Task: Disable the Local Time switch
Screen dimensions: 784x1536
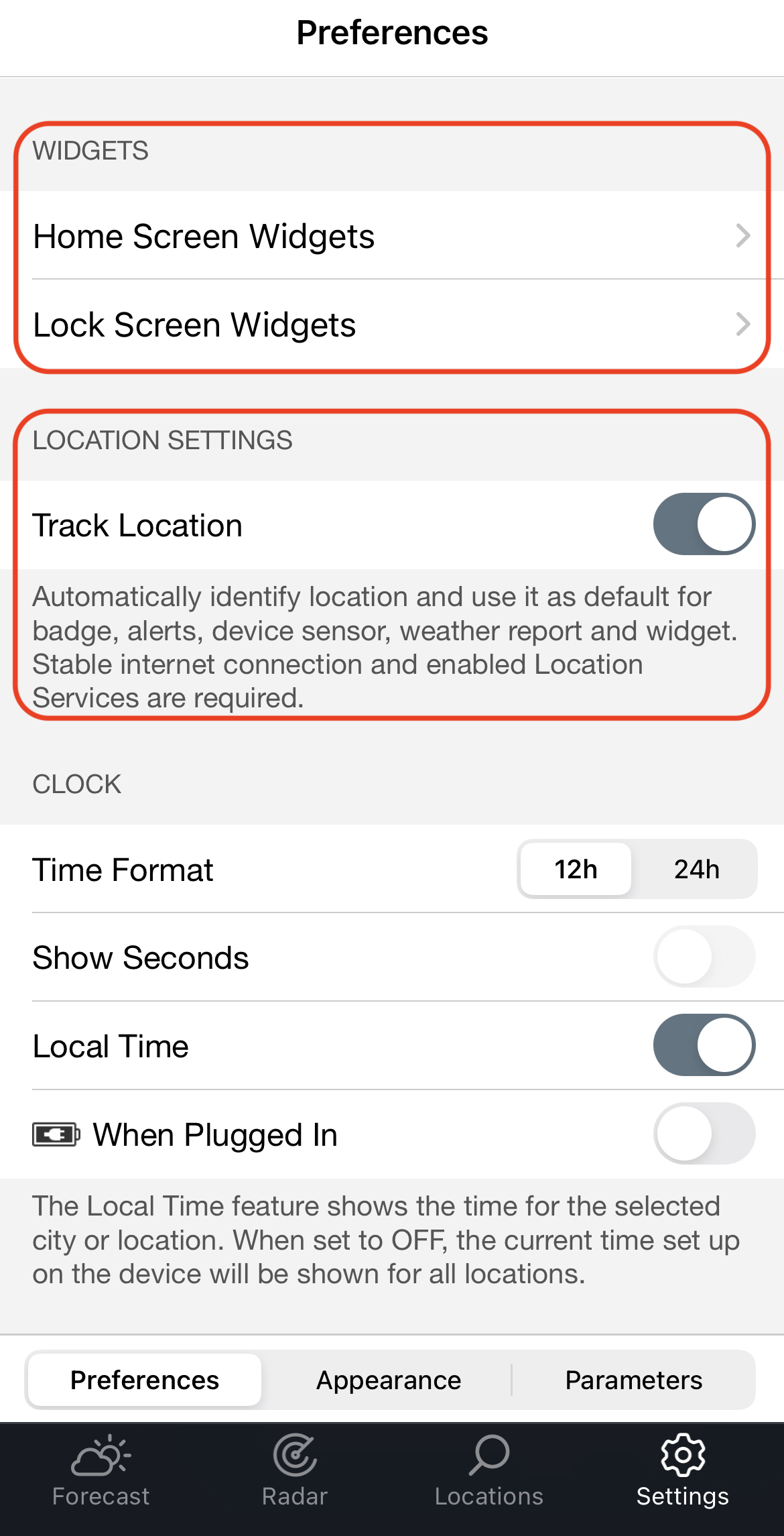Action: 704,1045
